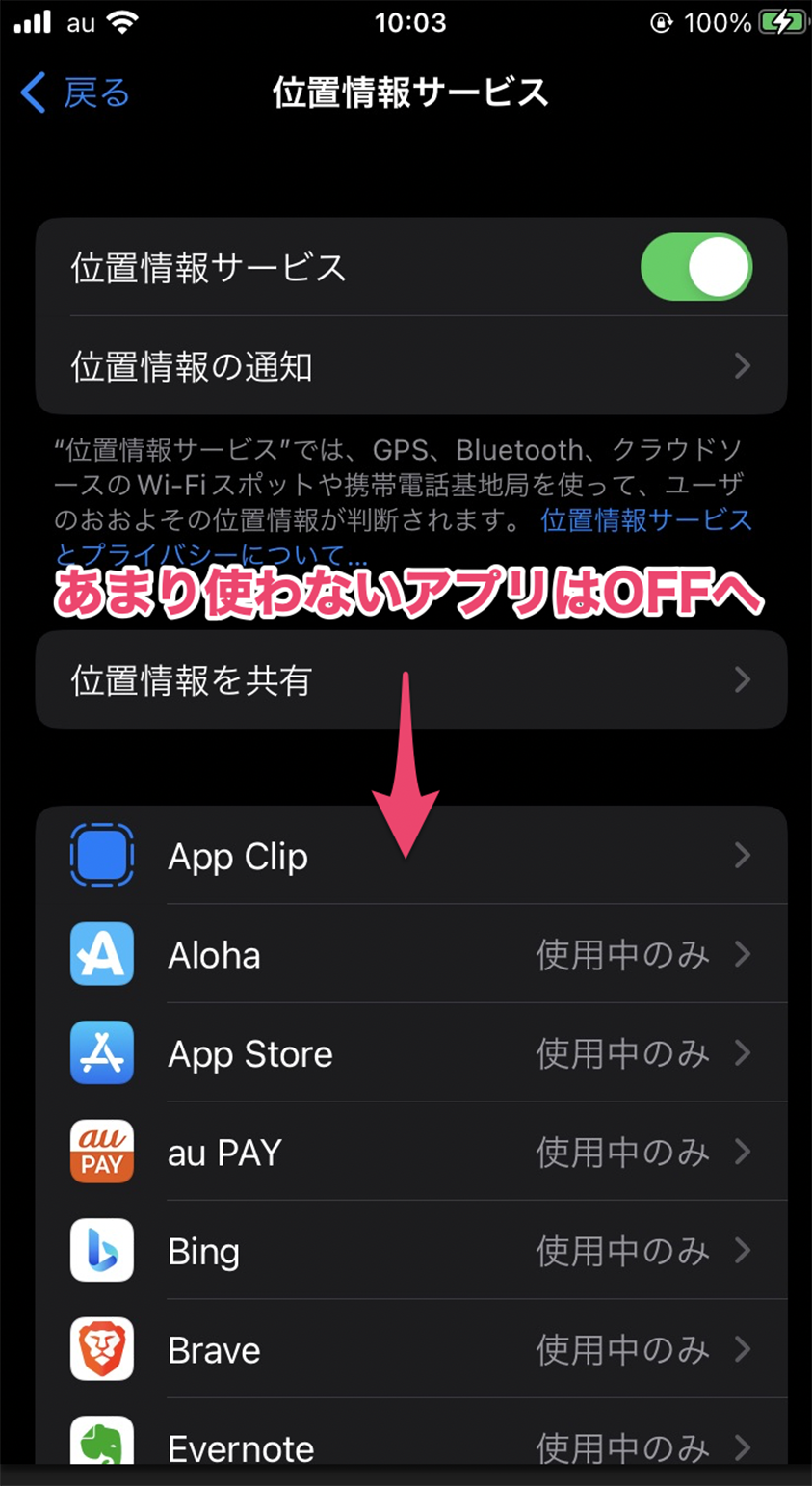Go back with the 戻る button
This screenshot has width=812, height=1486.
coord(75,93)
